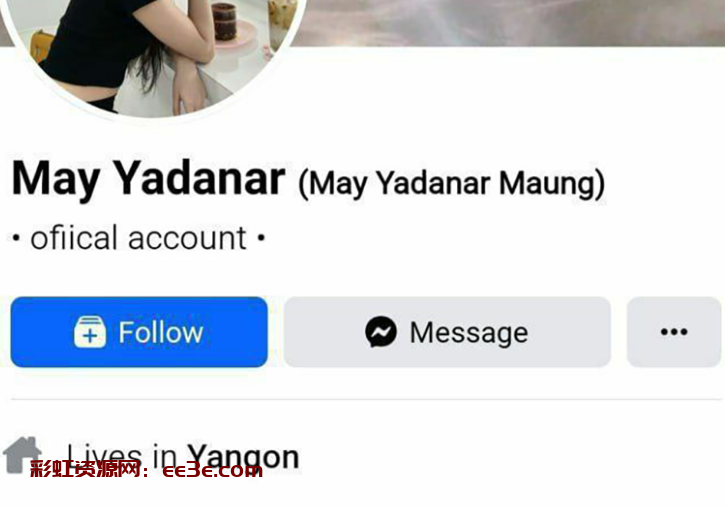
Task: Follow May Yadanar's profile
Action: [x=139, y=332]
